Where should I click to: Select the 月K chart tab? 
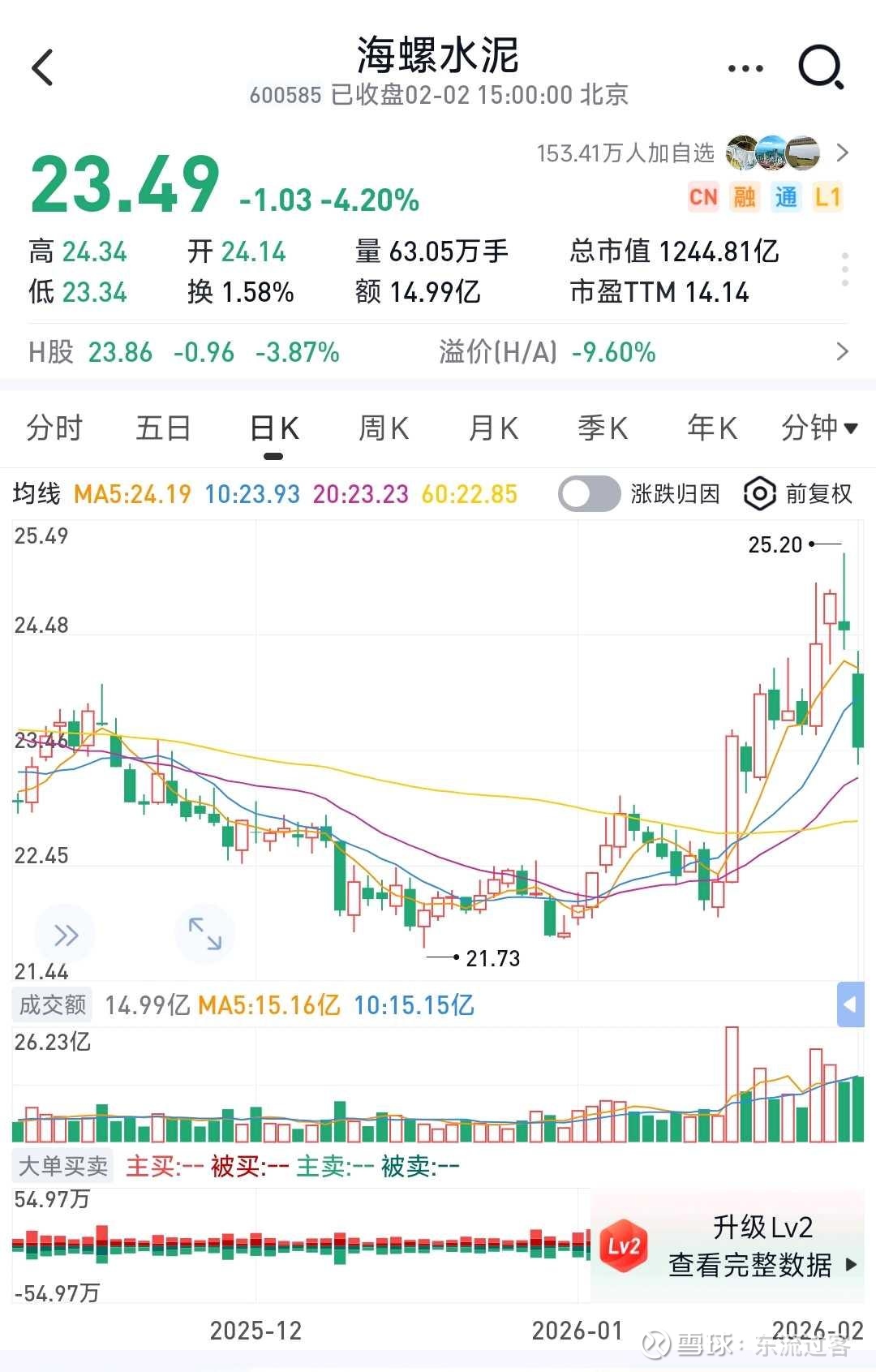(x=493, y=428)
